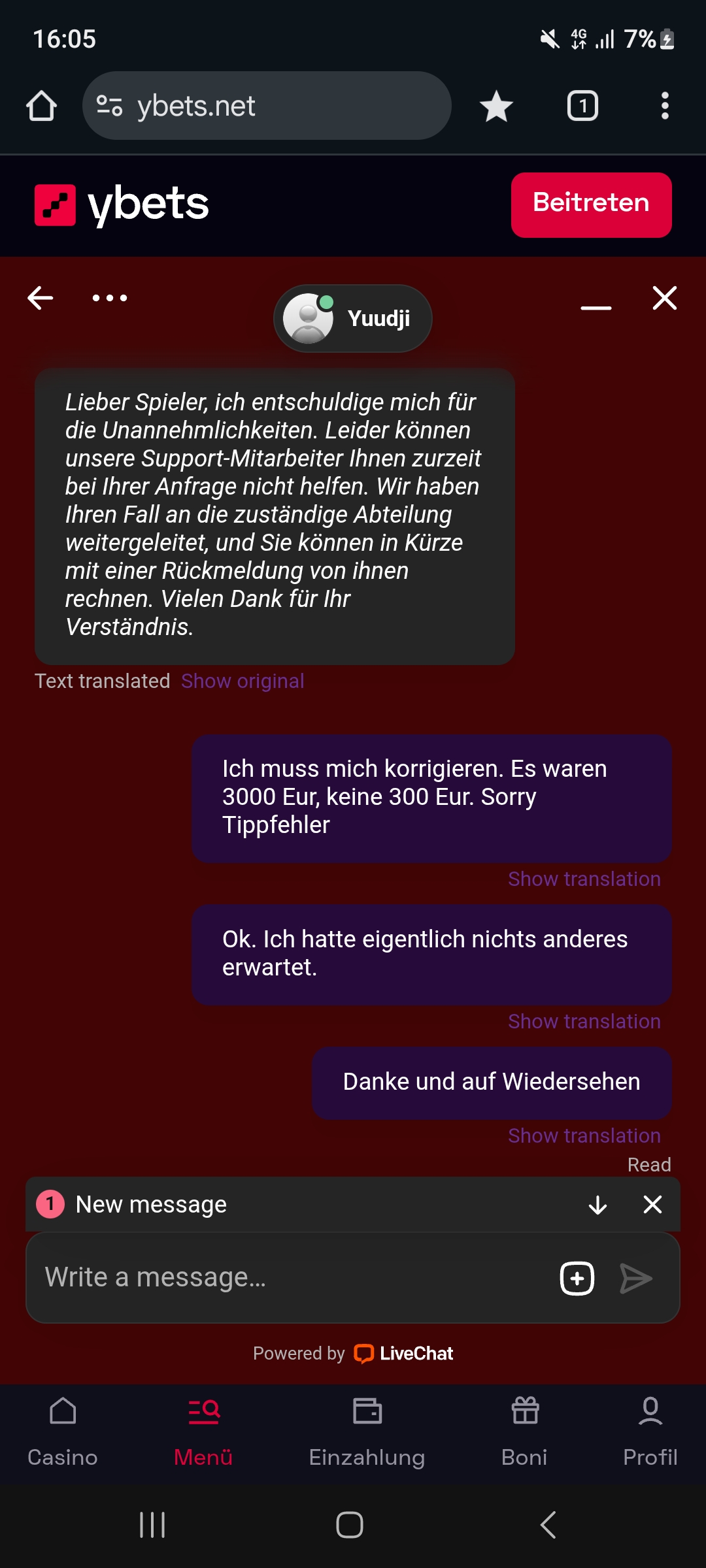Show translation under 'nichts anderes erwartet' message
This screenshot has height=1568, width=706.
(584, 1021)
